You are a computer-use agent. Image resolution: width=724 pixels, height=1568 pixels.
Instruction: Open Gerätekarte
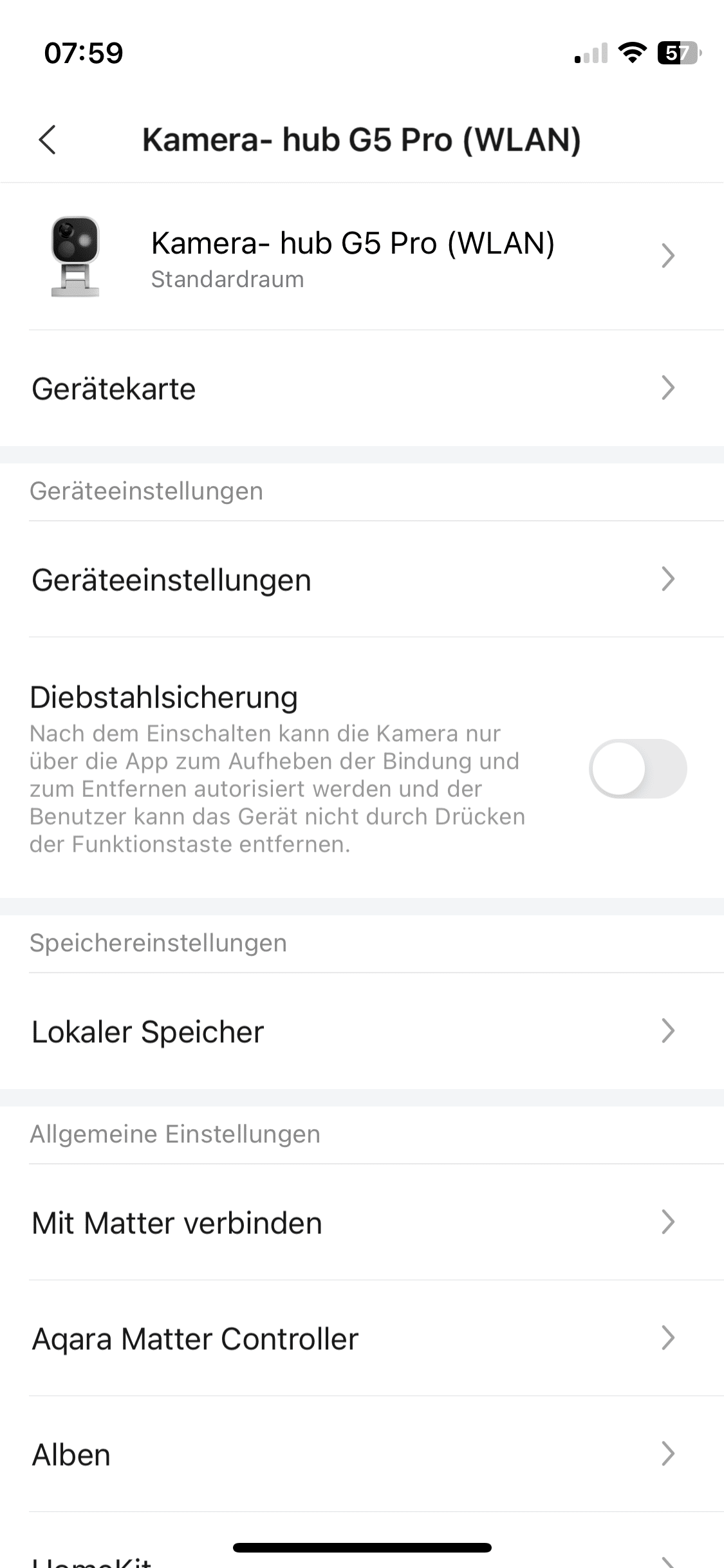pos(360,388)
